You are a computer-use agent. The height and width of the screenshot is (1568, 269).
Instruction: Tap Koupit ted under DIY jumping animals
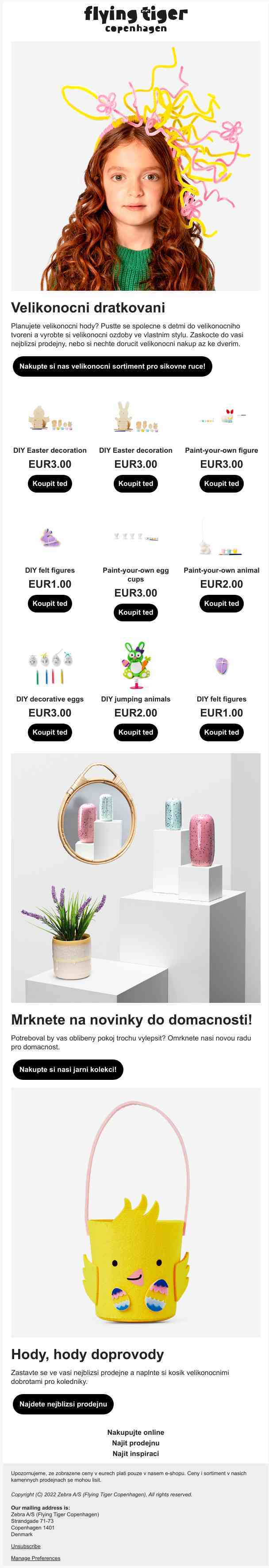point(135,732)
